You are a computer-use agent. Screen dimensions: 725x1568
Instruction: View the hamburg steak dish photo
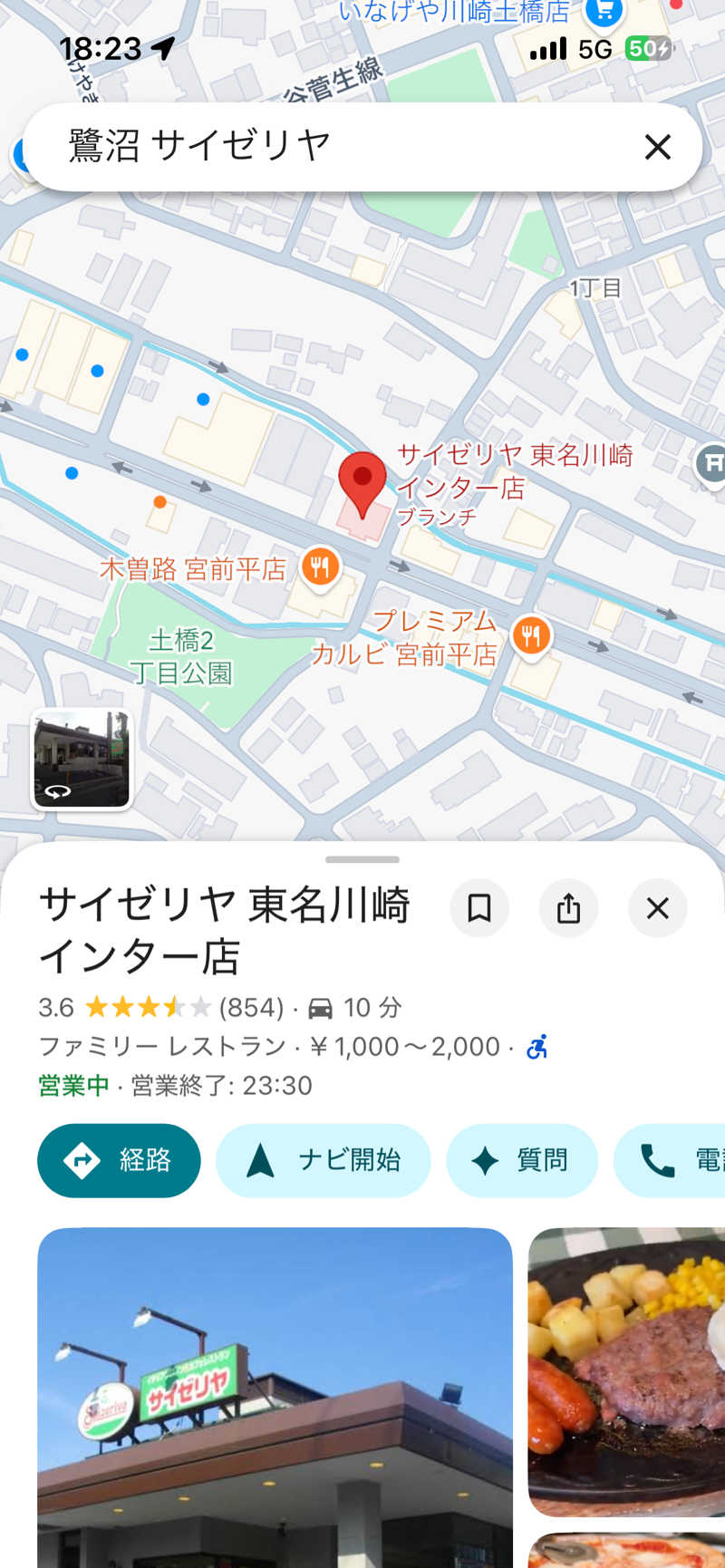coord(626,1369)
